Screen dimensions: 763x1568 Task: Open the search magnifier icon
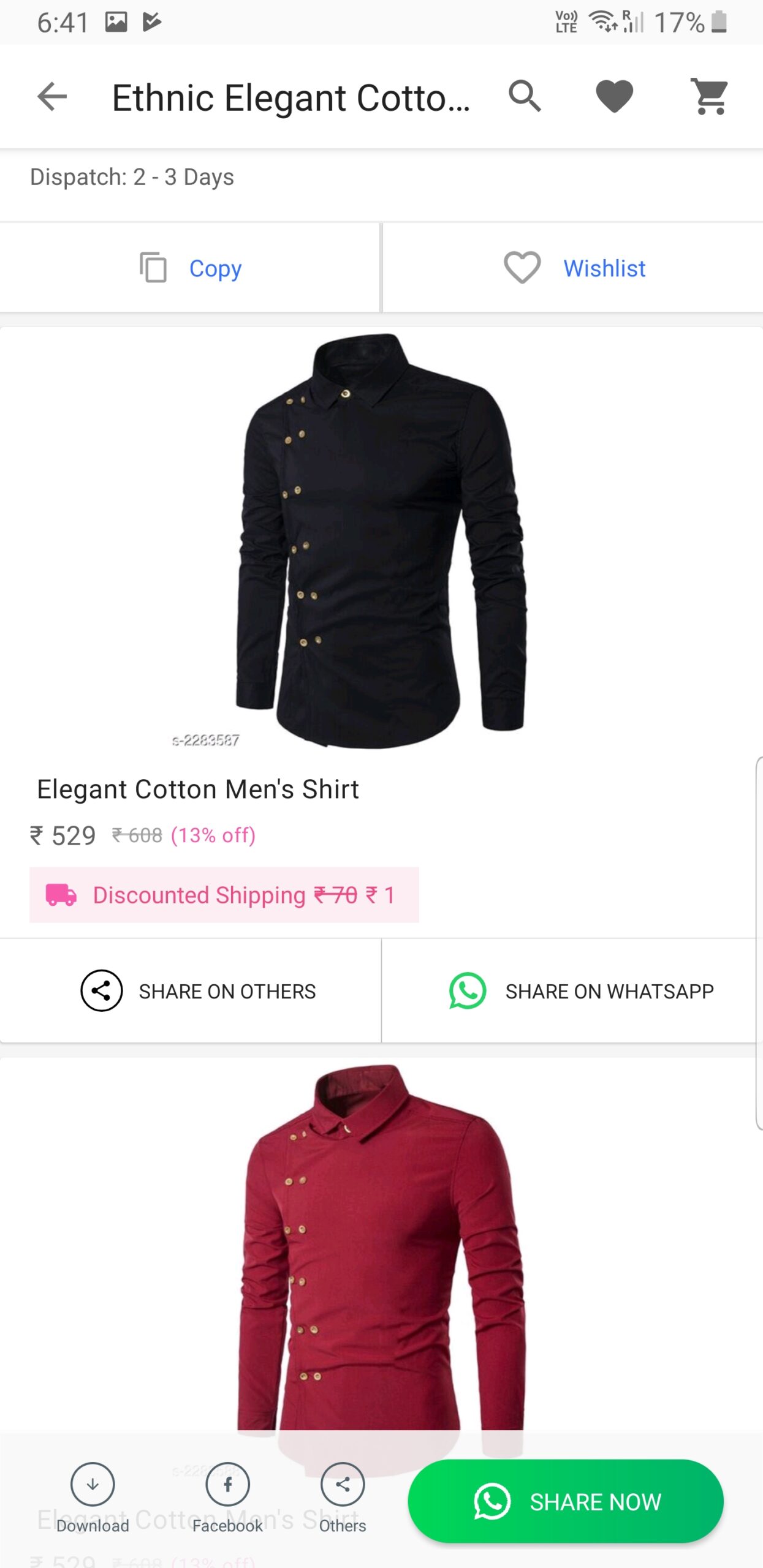pos(525,96)
